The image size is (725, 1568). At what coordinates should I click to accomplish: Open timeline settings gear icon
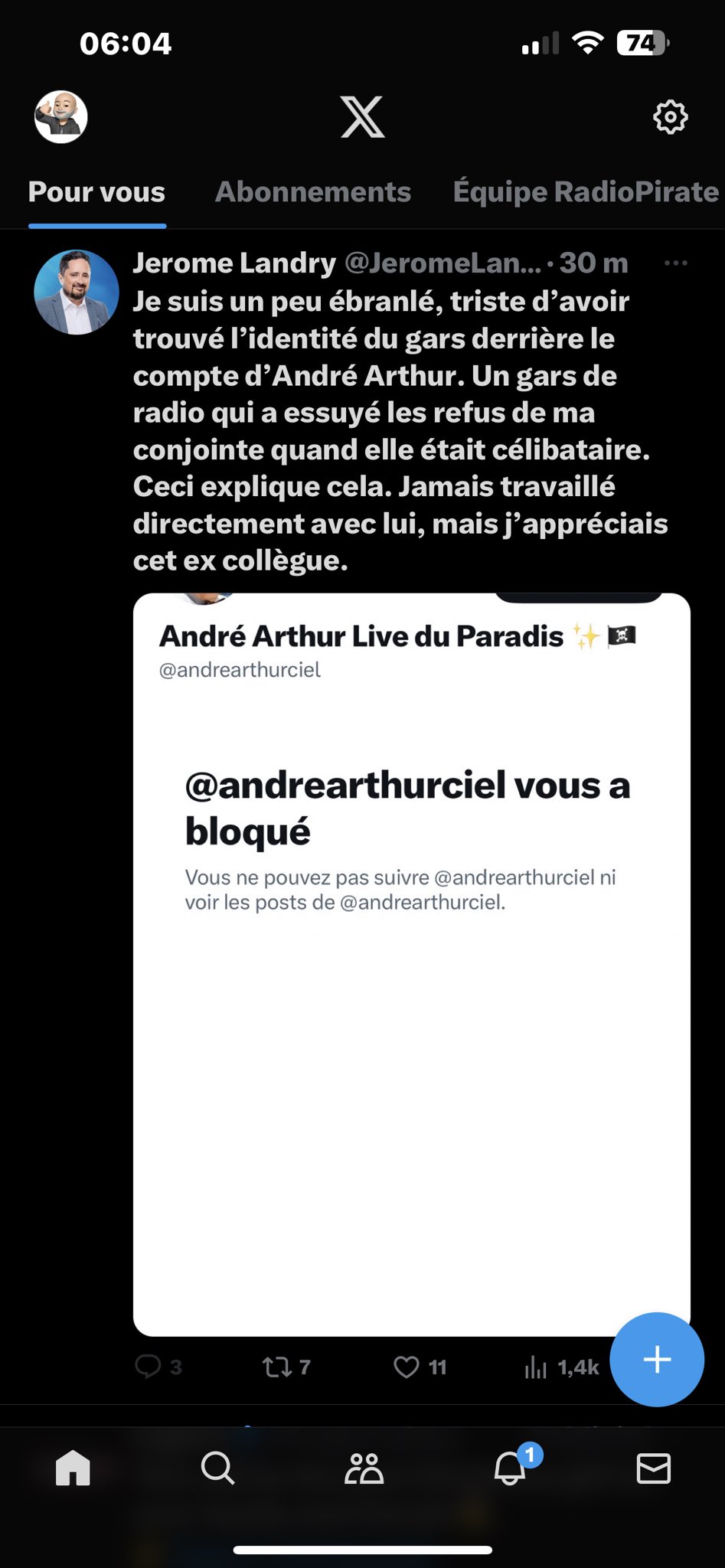click(670, 117)
